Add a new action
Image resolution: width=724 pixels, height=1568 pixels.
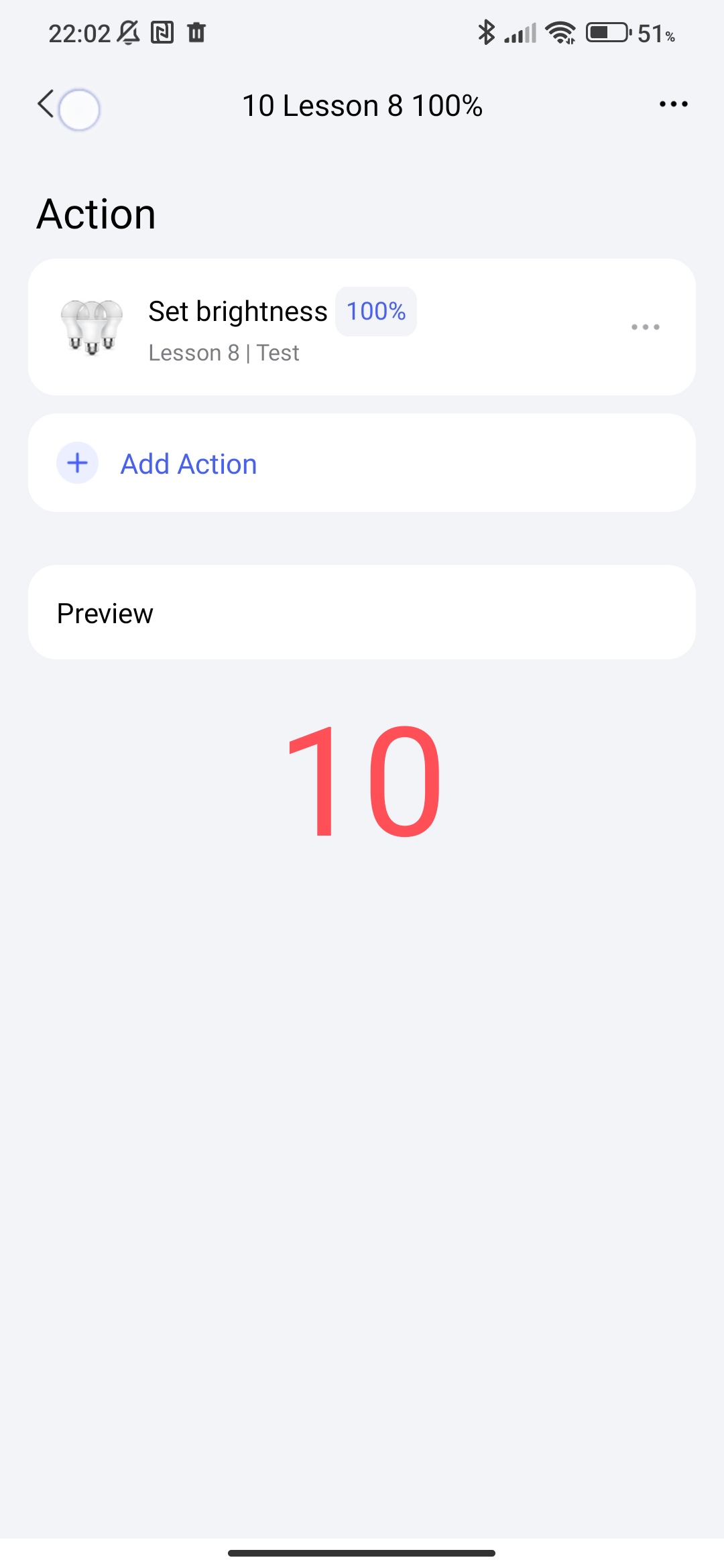(189, 464)
